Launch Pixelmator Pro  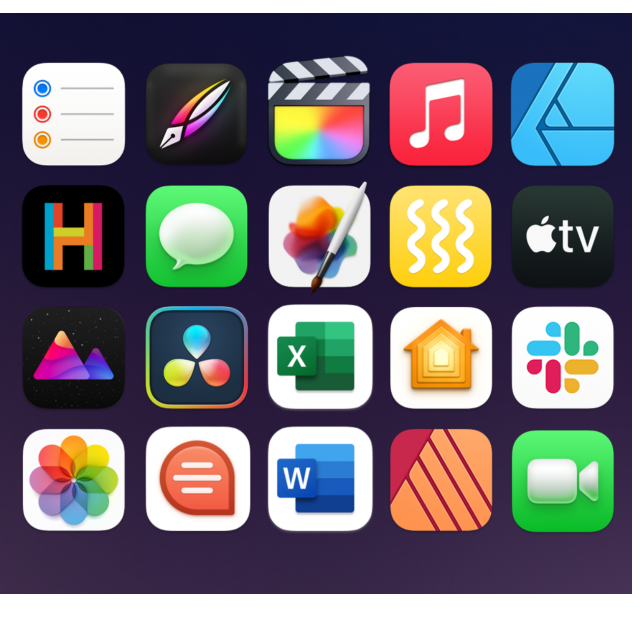[x=318, y=236]
